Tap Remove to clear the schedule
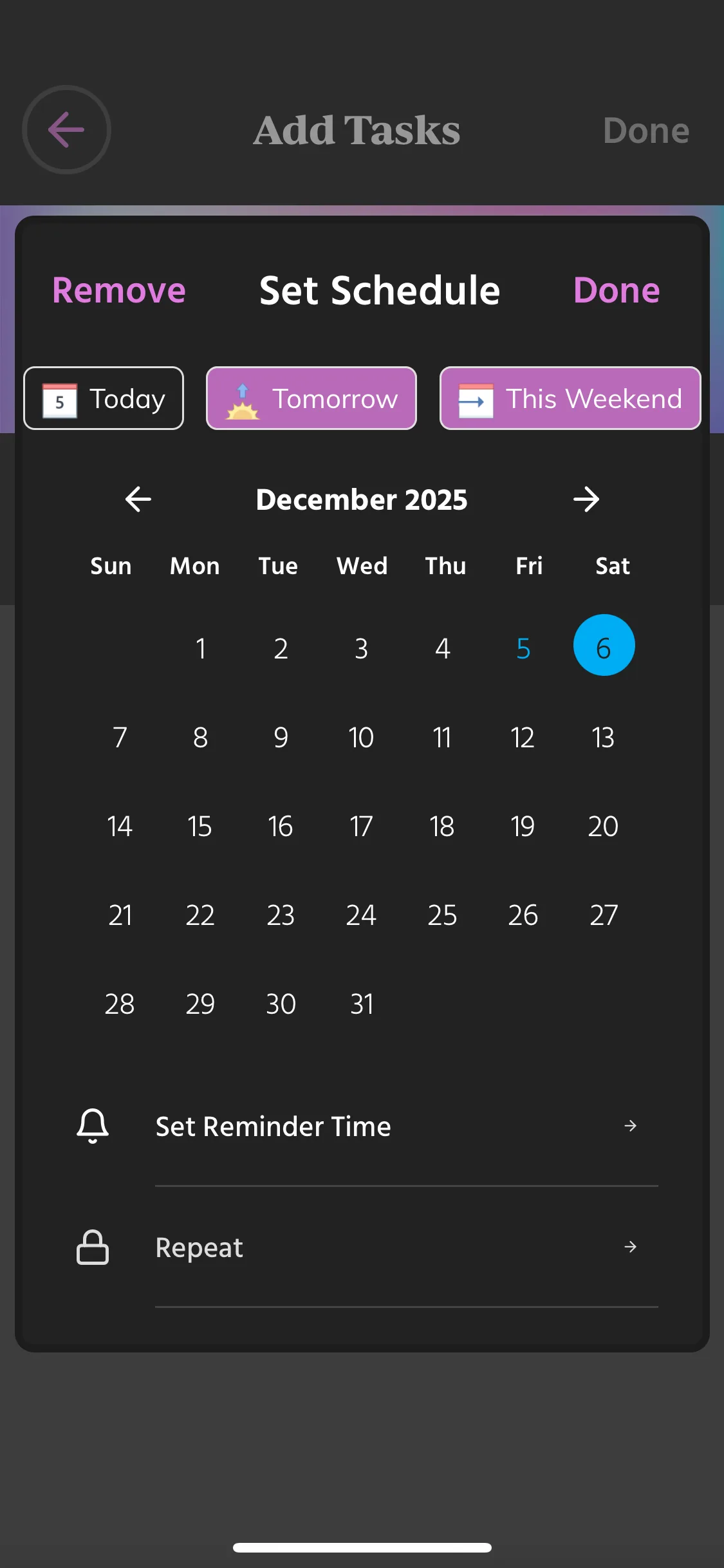 coord(119,290)
